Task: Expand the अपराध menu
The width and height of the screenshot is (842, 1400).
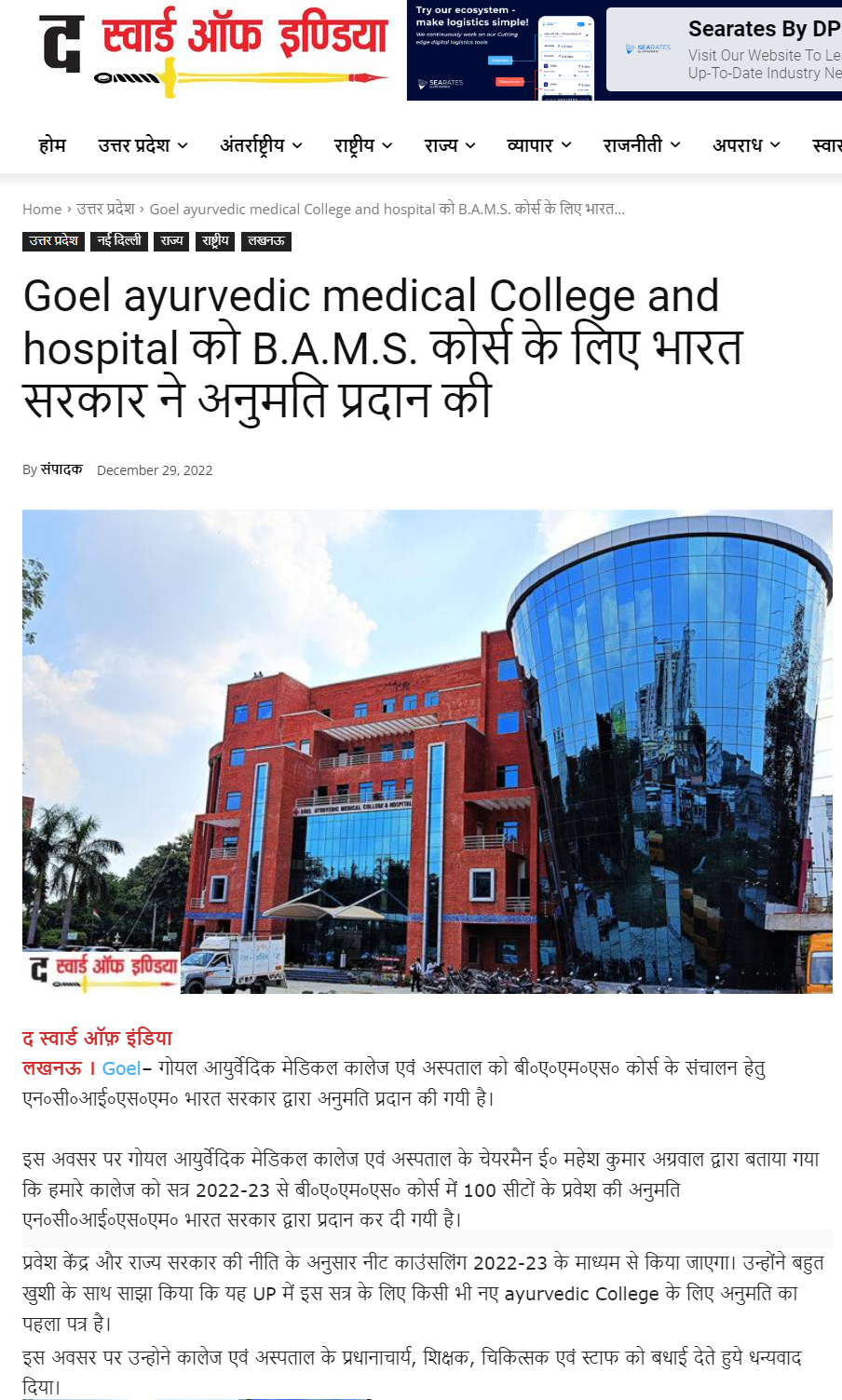Action: click(746, 145)
